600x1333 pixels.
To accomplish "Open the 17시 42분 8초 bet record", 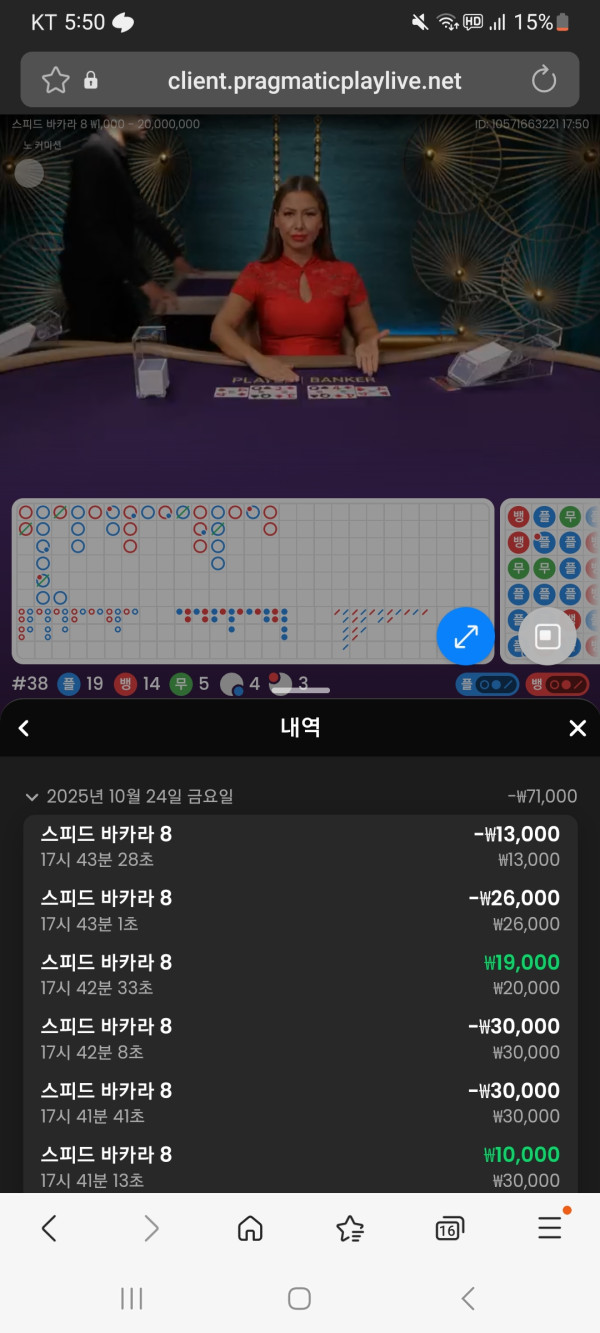I will (300, 1038).
